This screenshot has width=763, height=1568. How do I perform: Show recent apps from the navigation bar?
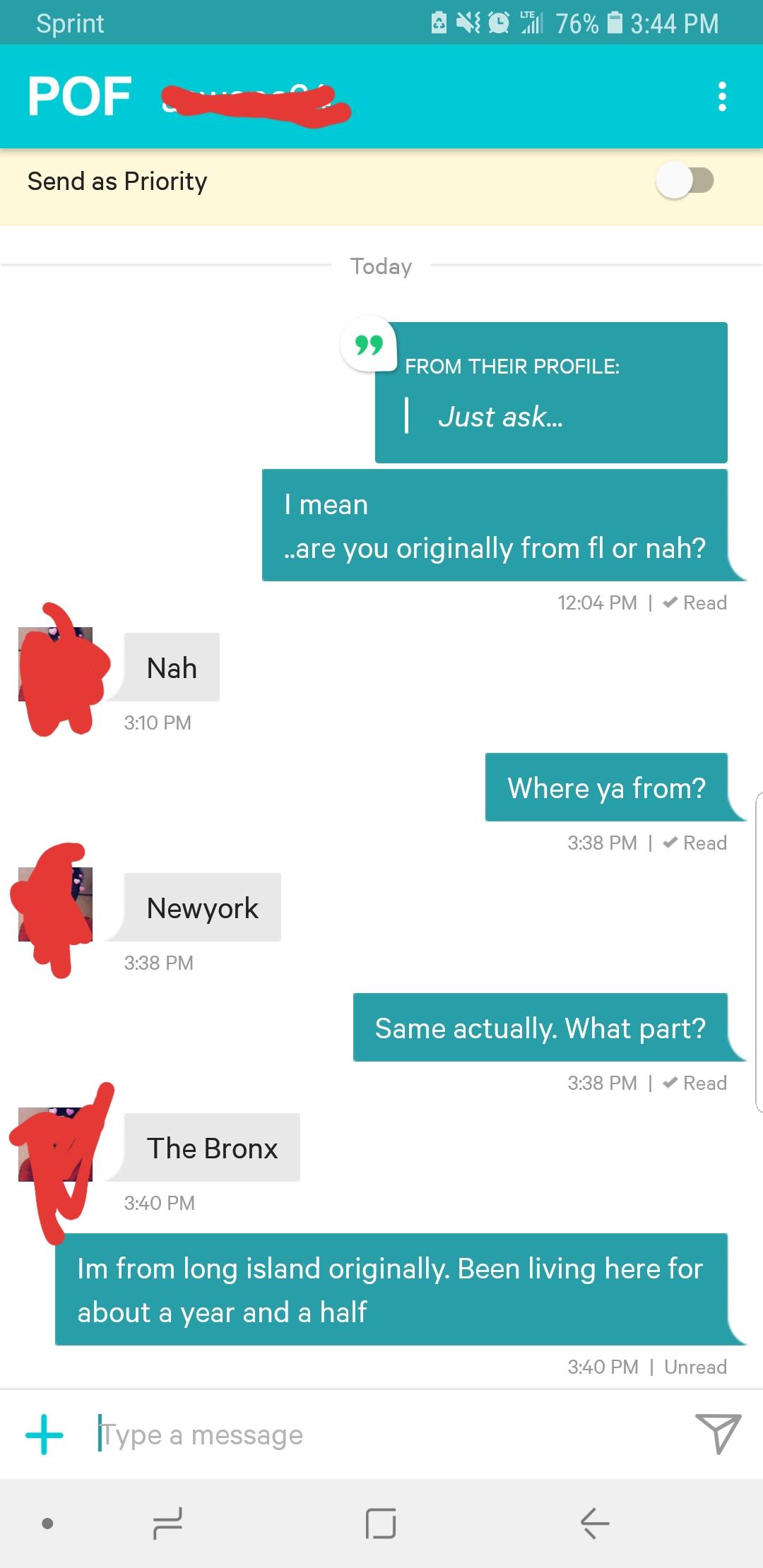tap(167, 1523)
